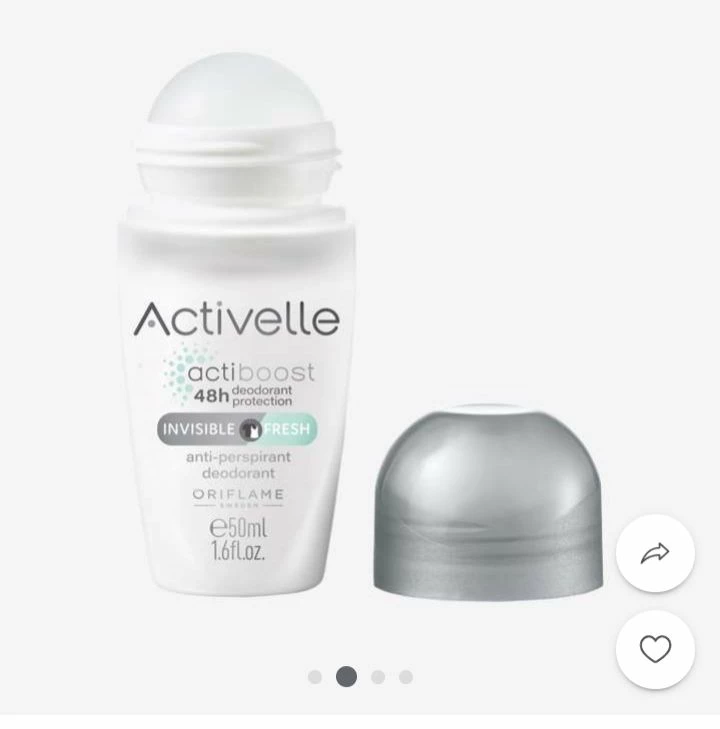The image size is (720, 729).
Task: Go to the fourth image dot
Action: tap(406, 677)
